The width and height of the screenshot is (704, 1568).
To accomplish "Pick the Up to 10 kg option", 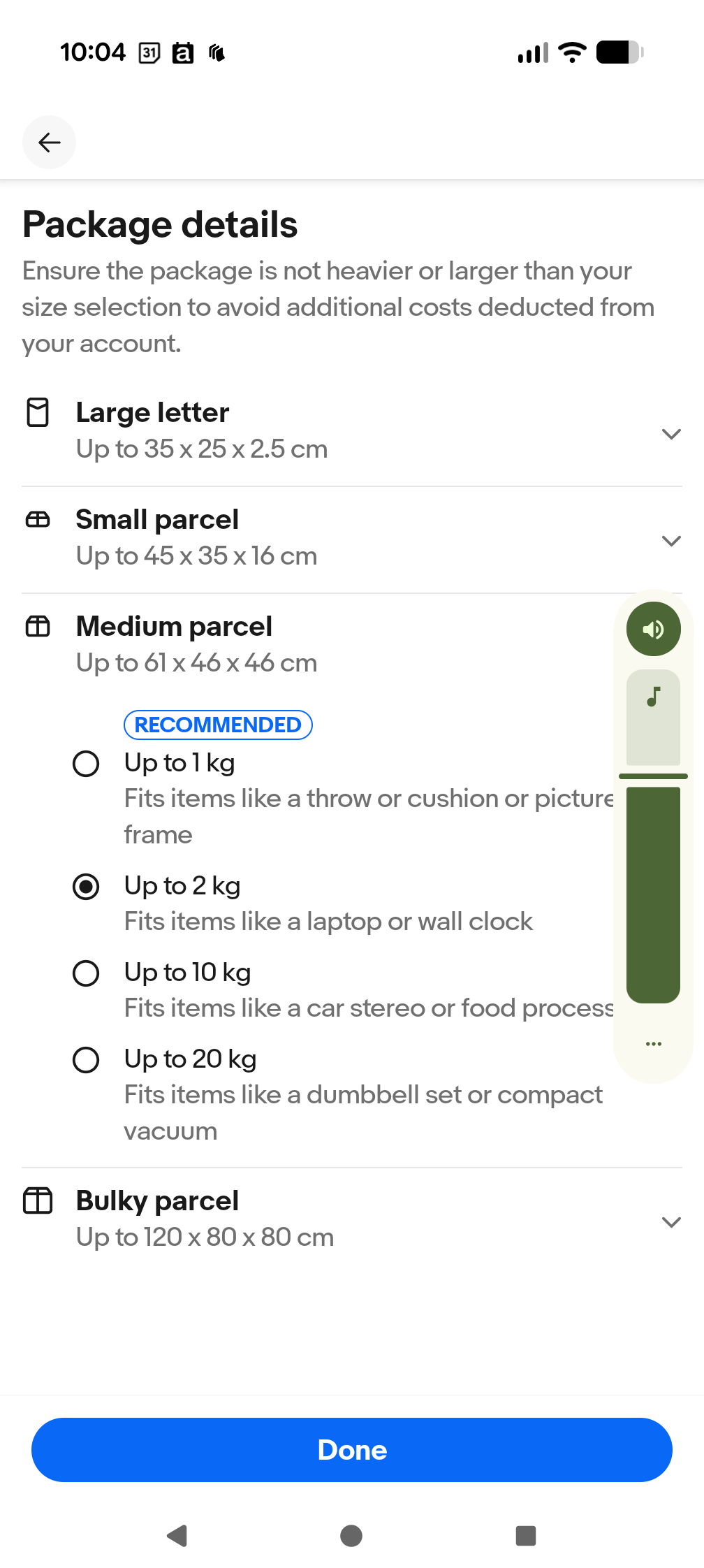I will click(x=86, y=973).
